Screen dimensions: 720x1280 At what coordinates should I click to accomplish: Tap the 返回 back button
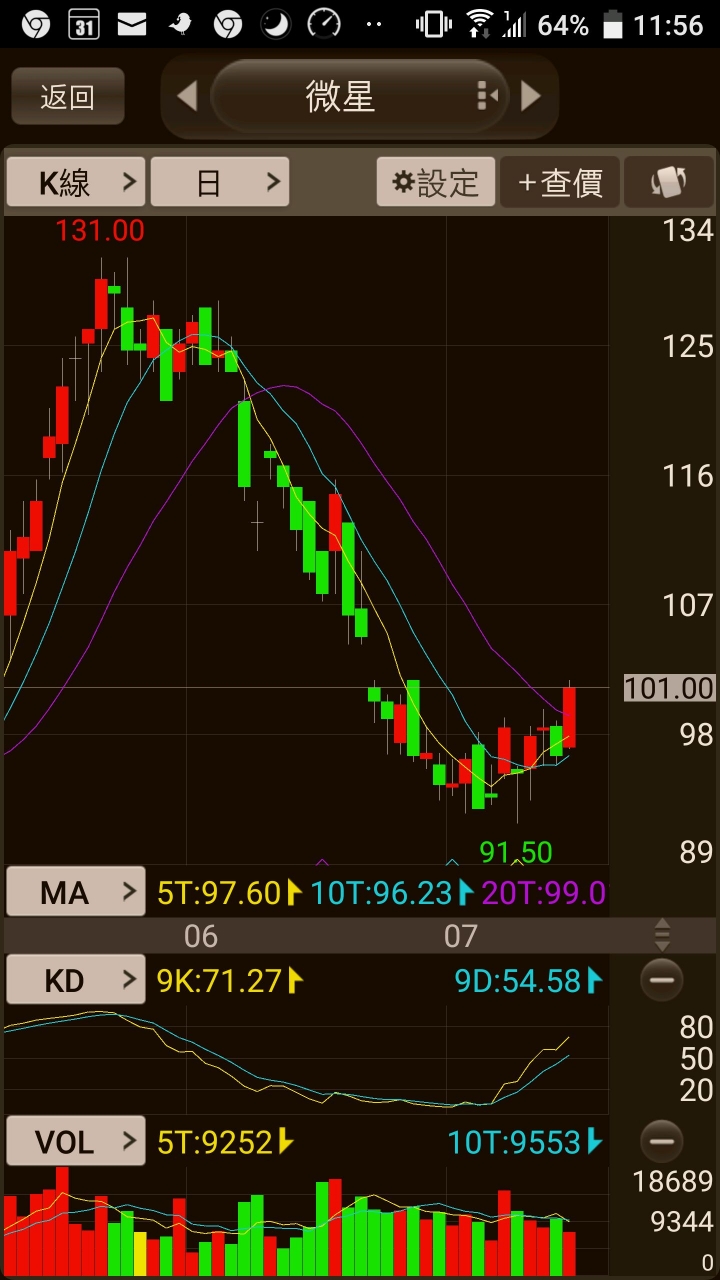(68, 97)
